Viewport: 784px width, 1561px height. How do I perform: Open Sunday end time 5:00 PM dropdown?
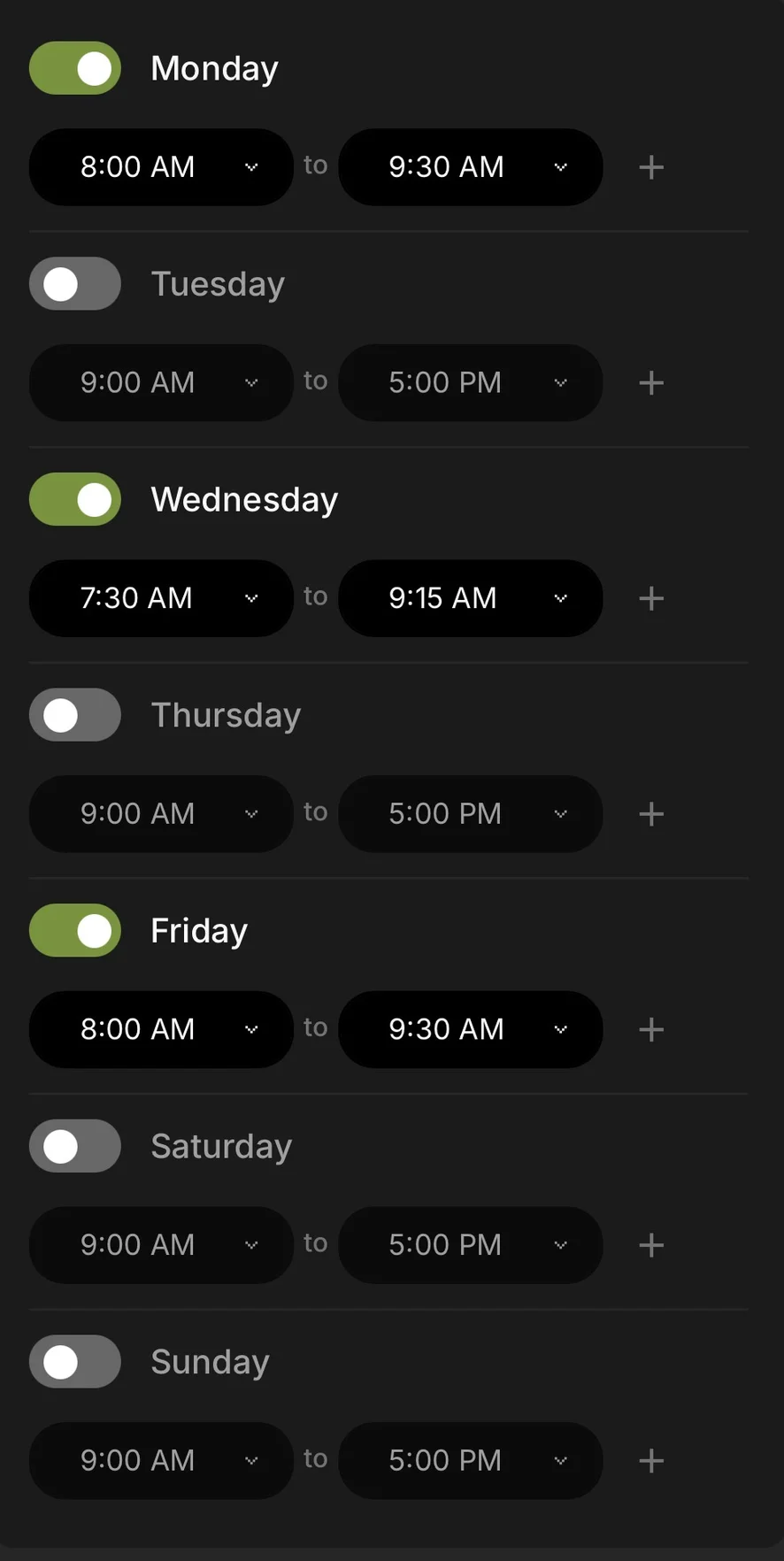coord(470,1460)
